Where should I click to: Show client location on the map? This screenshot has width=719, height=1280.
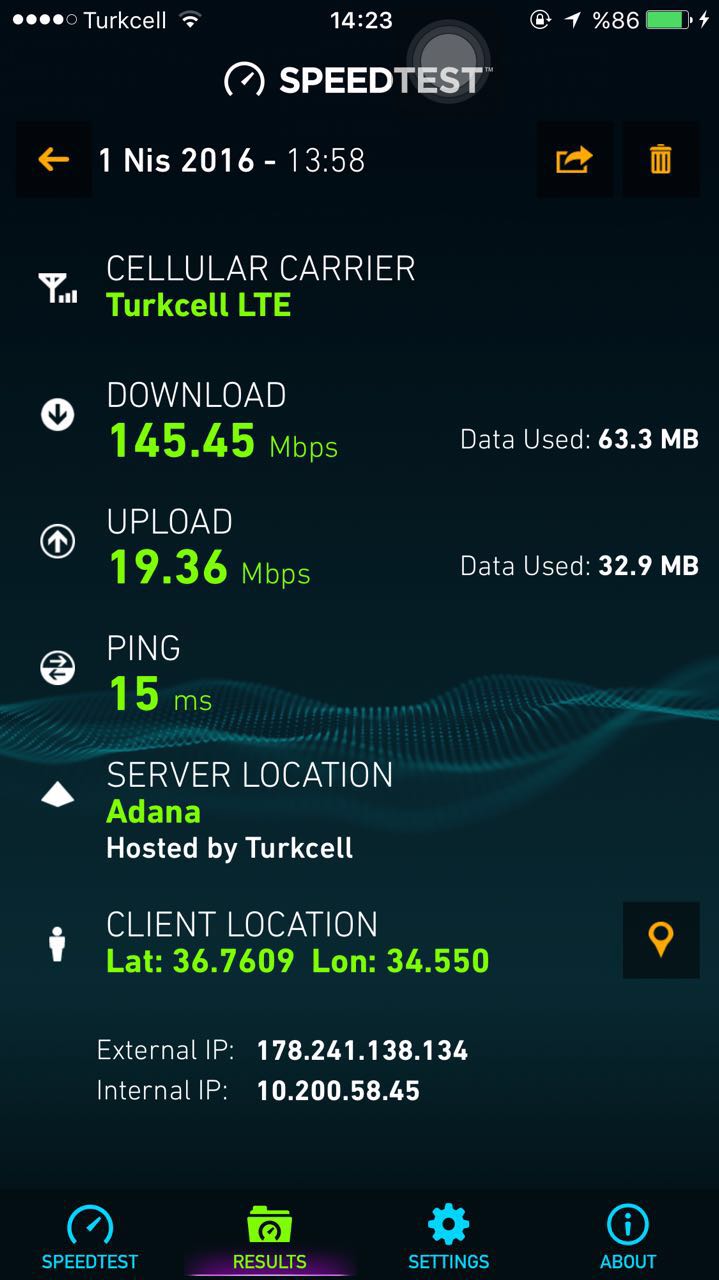point(661,940)
